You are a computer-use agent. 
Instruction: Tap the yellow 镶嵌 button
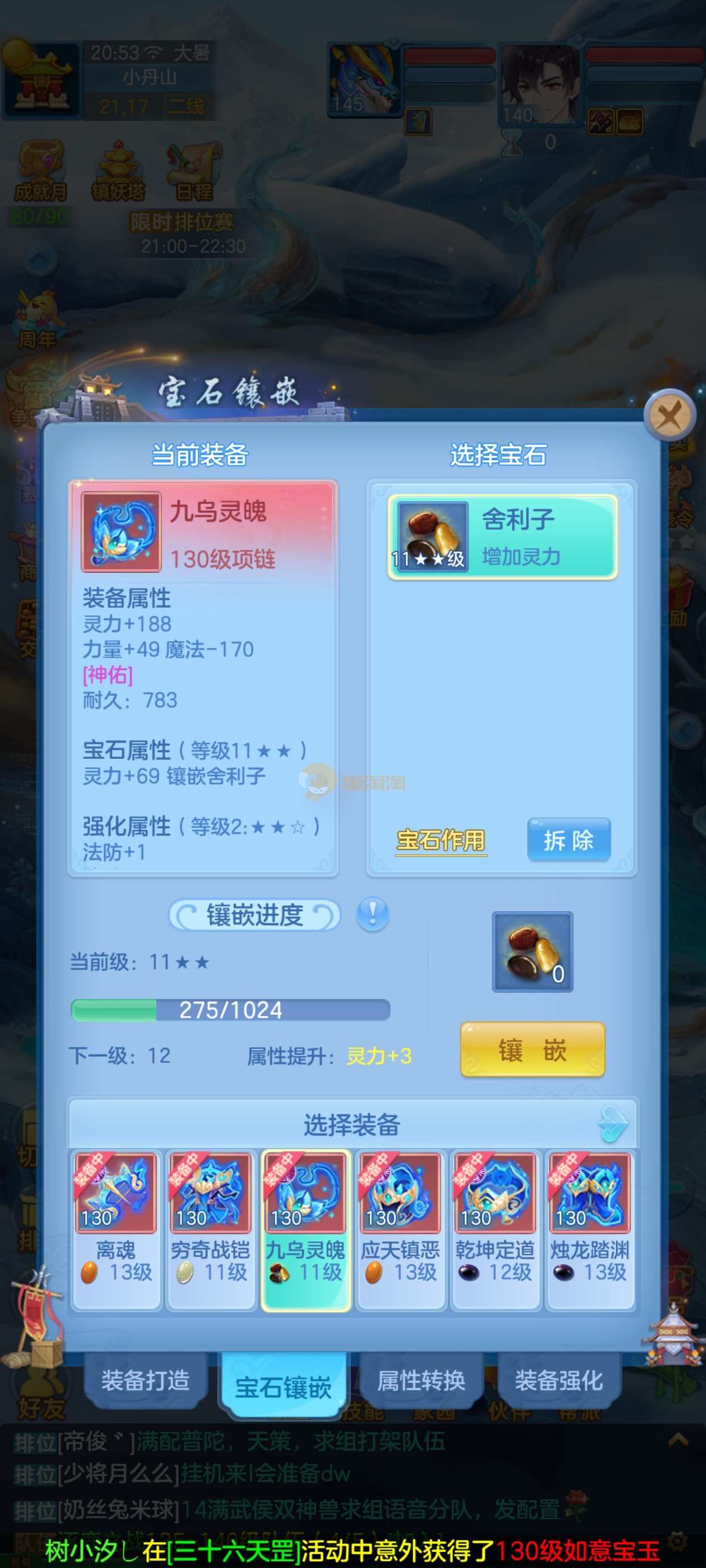pos(532,1050)
